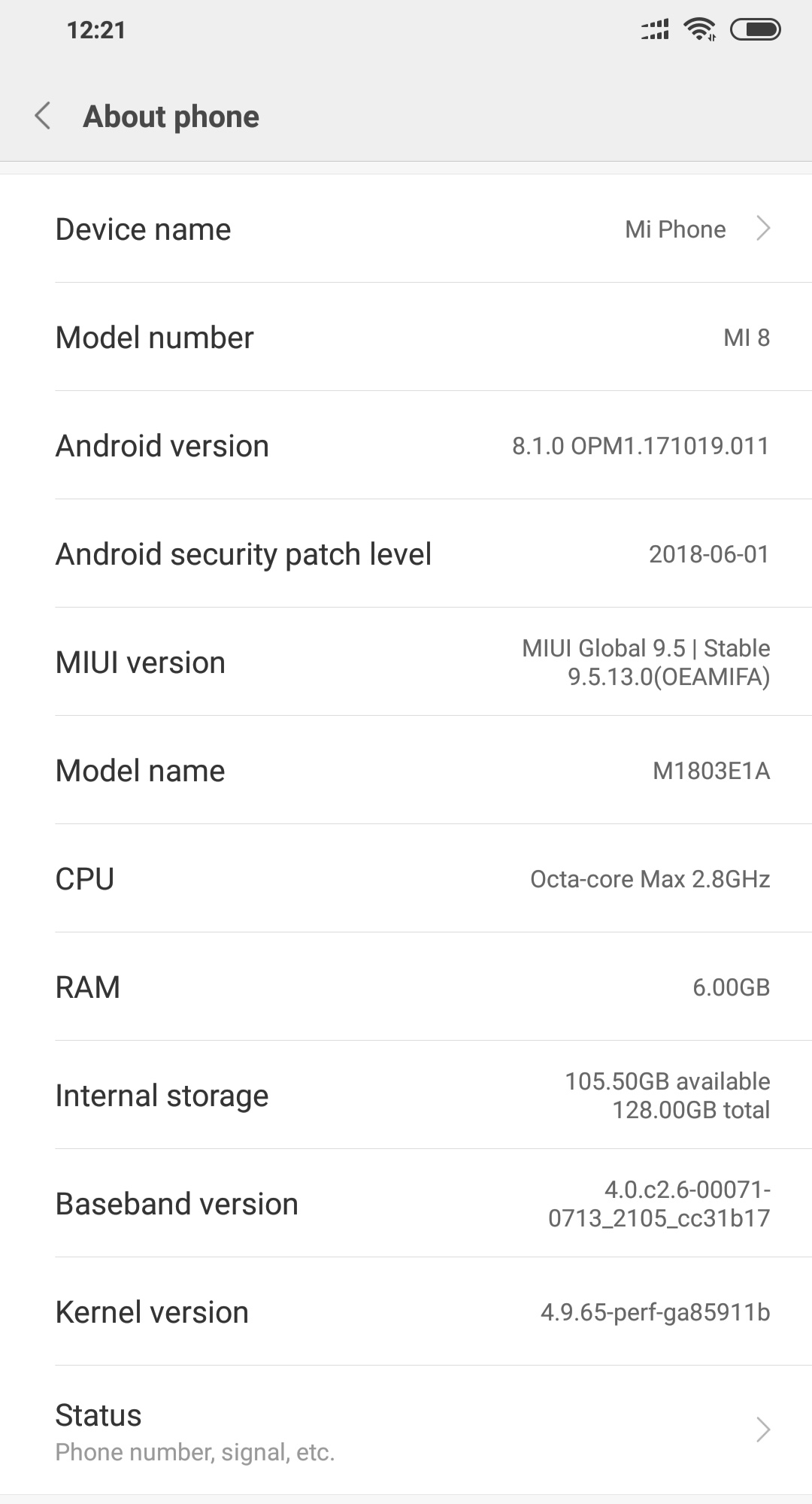Tap the CPU row
This screenshot has width=812, height=1504.
pos(406,878)
